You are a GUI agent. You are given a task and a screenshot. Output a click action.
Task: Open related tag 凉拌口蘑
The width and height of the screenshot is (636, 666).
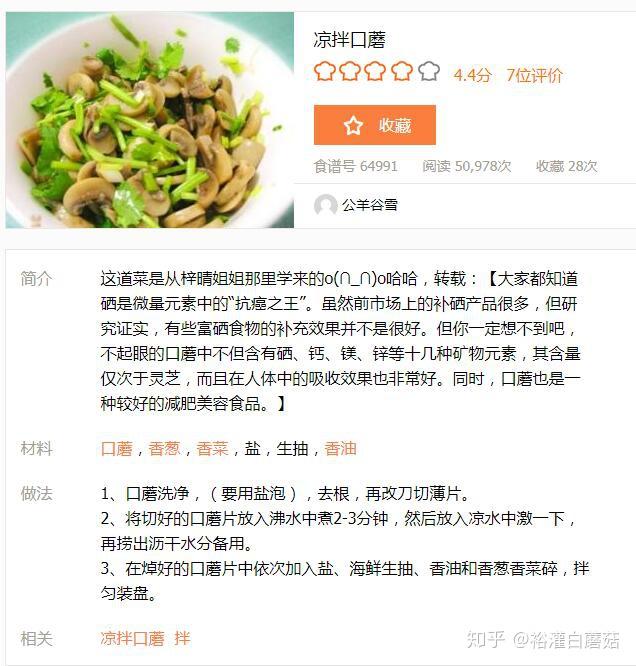[x=132, y=638]
